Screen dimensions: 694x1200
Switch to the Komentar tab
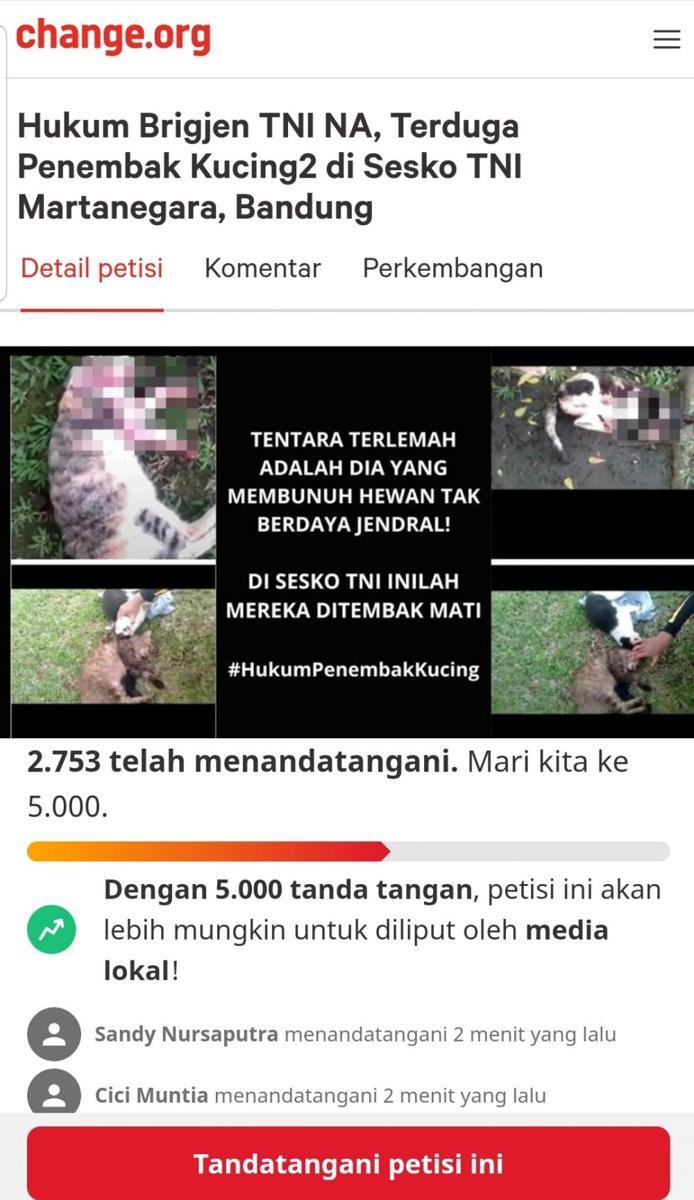[x=262, y=268]
